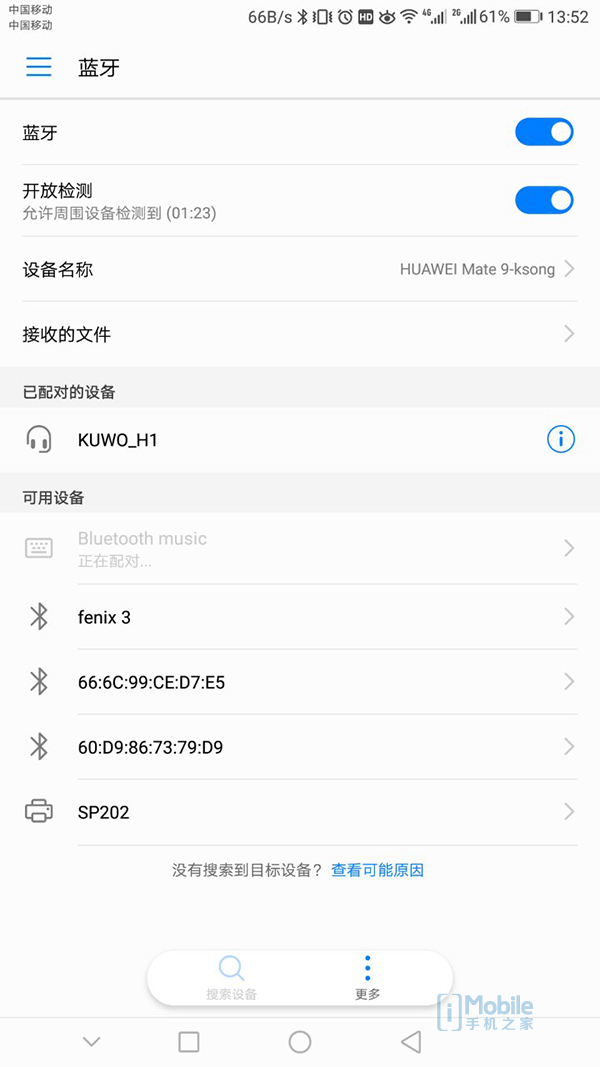Pair with device 66:6C:99:CE:D7:E5

tap(300, 682)
